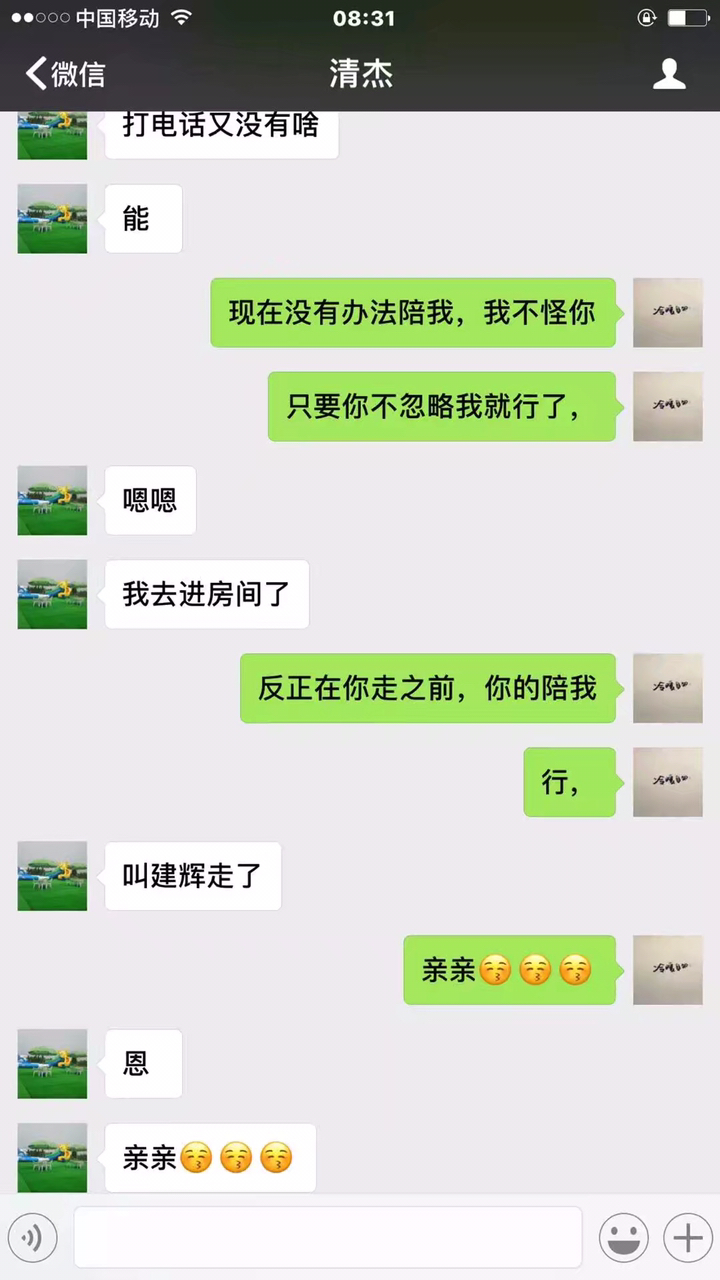The image size is (720, 1280).
Task: Tap my avatar next to 亲亲 message
Action: pyautogui.click(x=667, y=970)
